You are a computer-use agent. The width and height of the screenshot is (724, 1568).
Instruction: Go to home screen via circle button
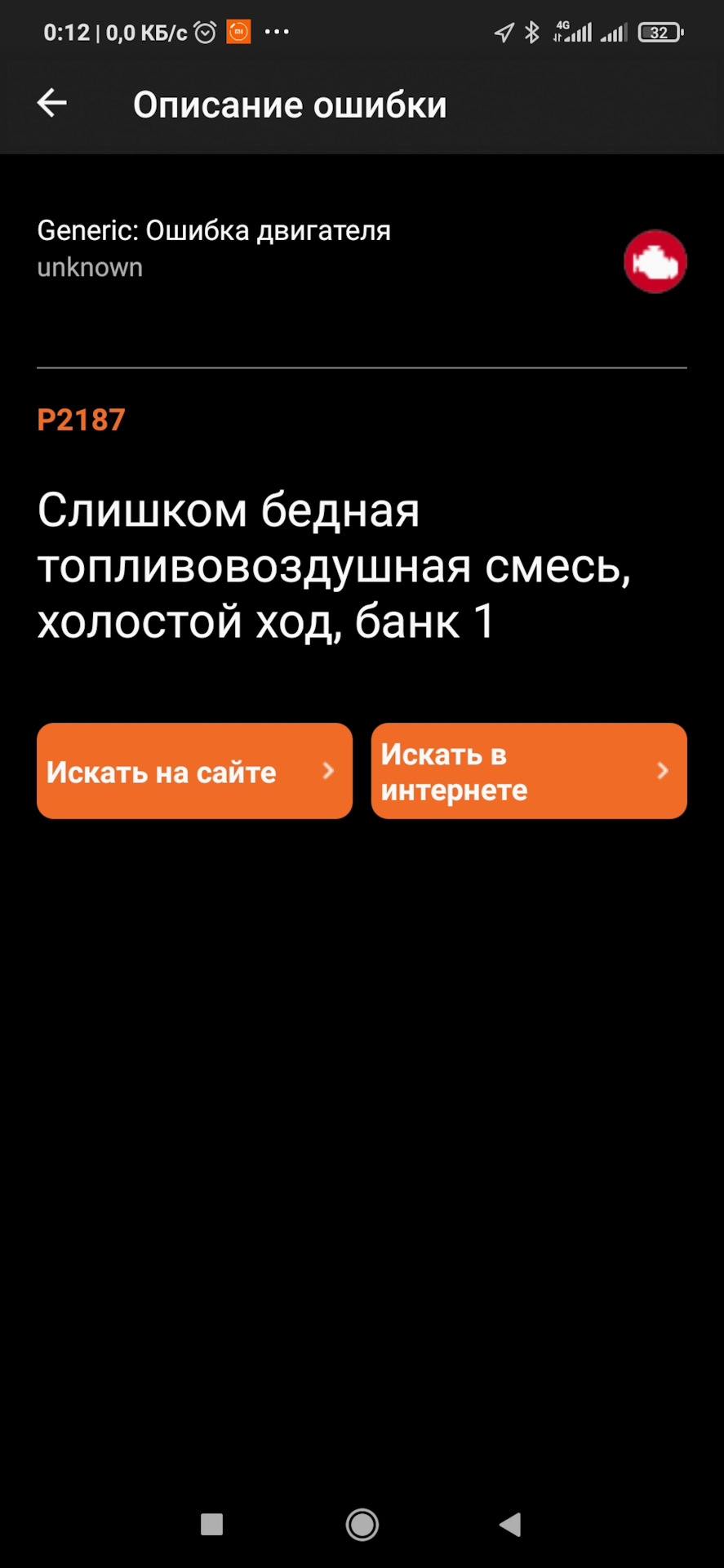[x=362, y=1524]
